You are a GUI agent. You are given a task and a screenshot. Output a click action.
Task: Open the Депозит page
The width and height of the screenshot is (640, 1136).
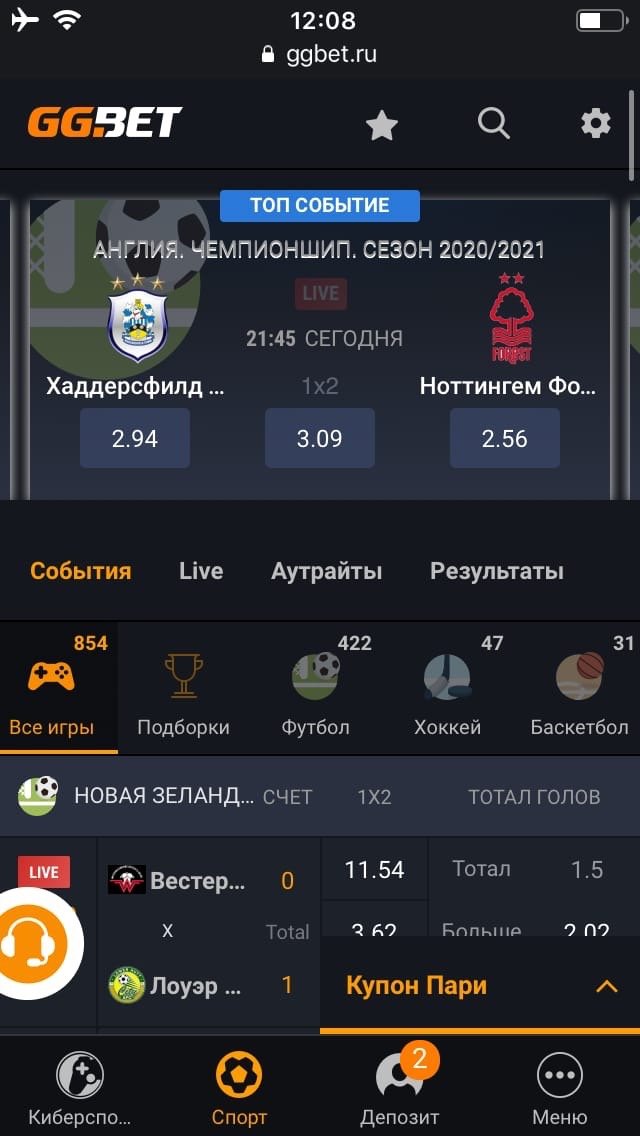pyautogui.click(x=400, y=1088)
